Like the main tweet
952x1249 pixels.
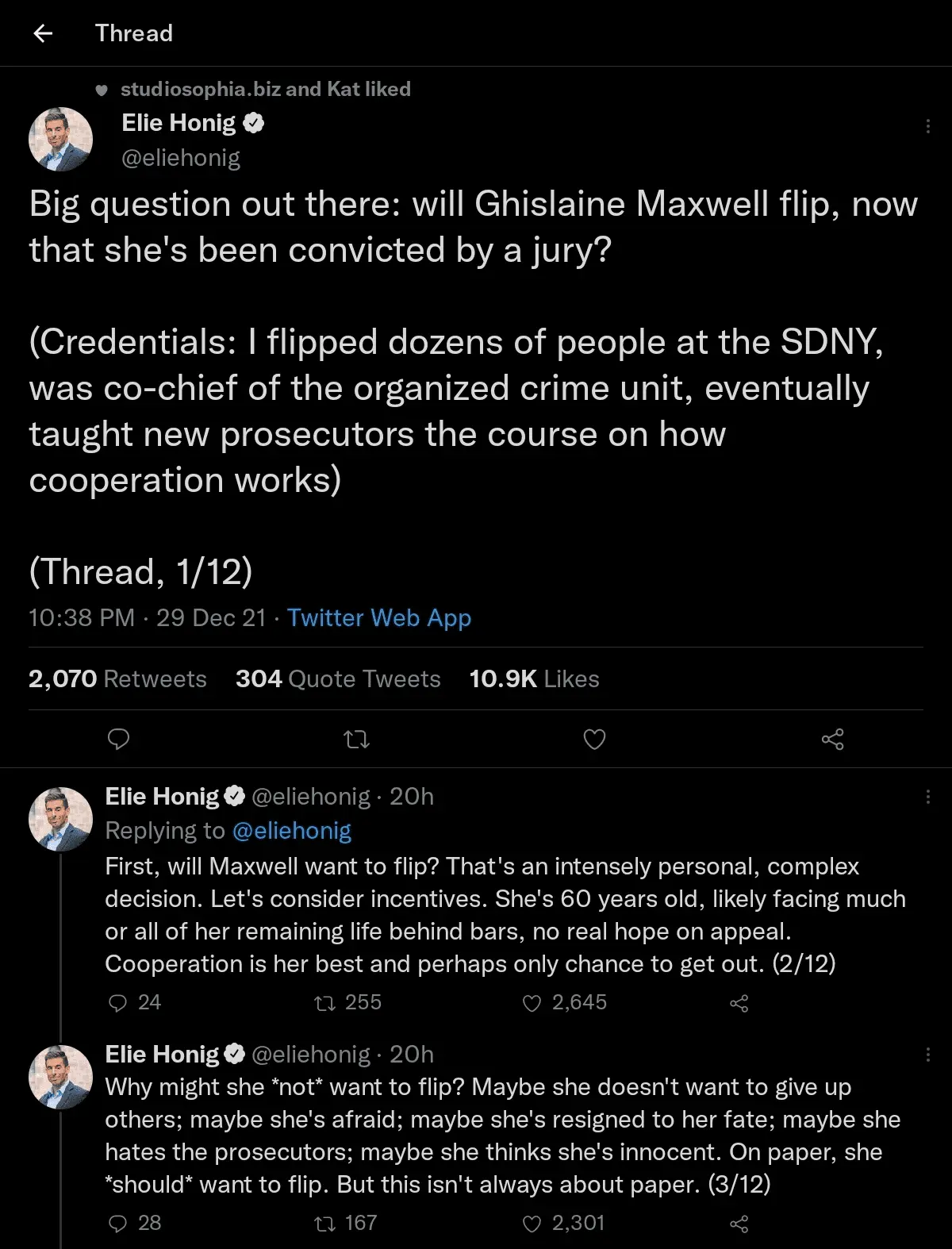point(594,740)
